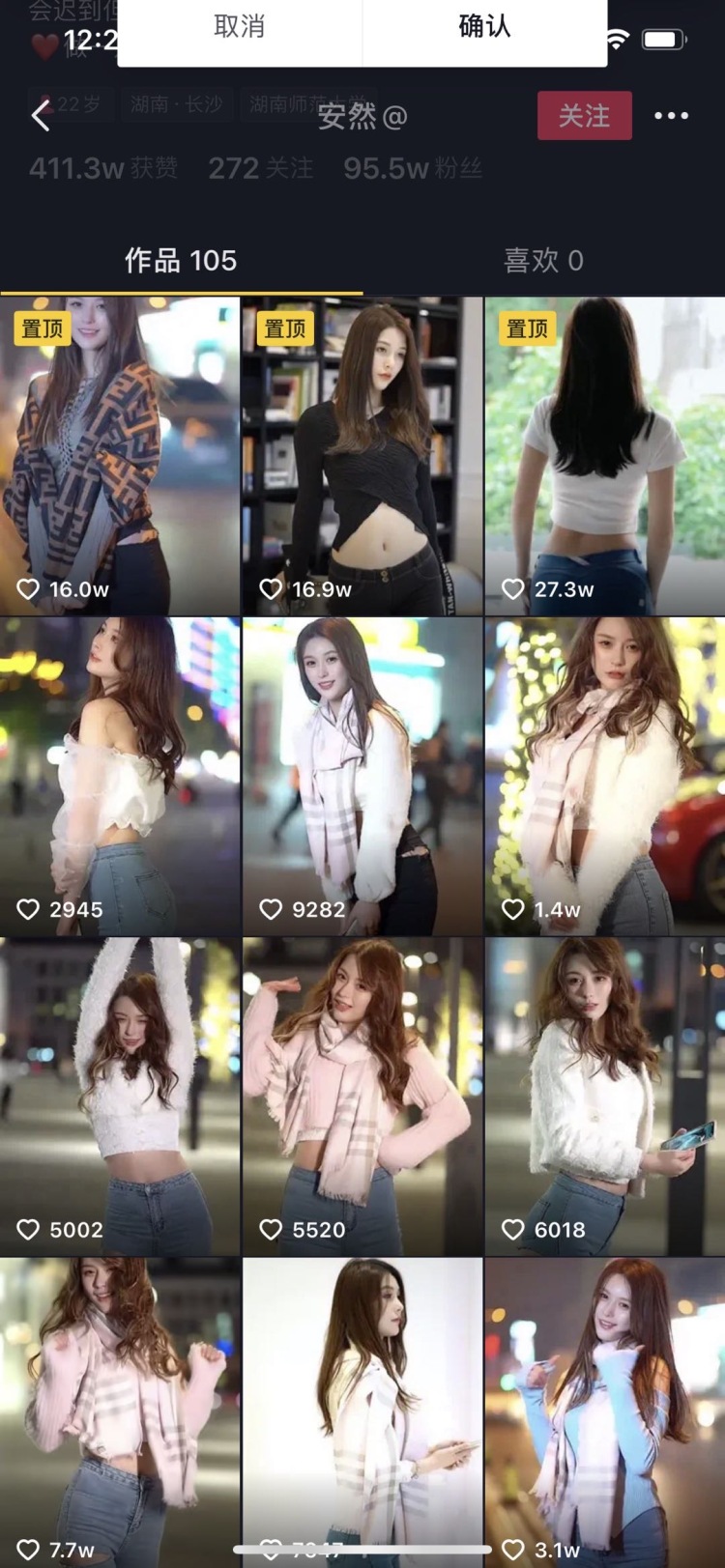Open the video with 5520 likes

362,1096
